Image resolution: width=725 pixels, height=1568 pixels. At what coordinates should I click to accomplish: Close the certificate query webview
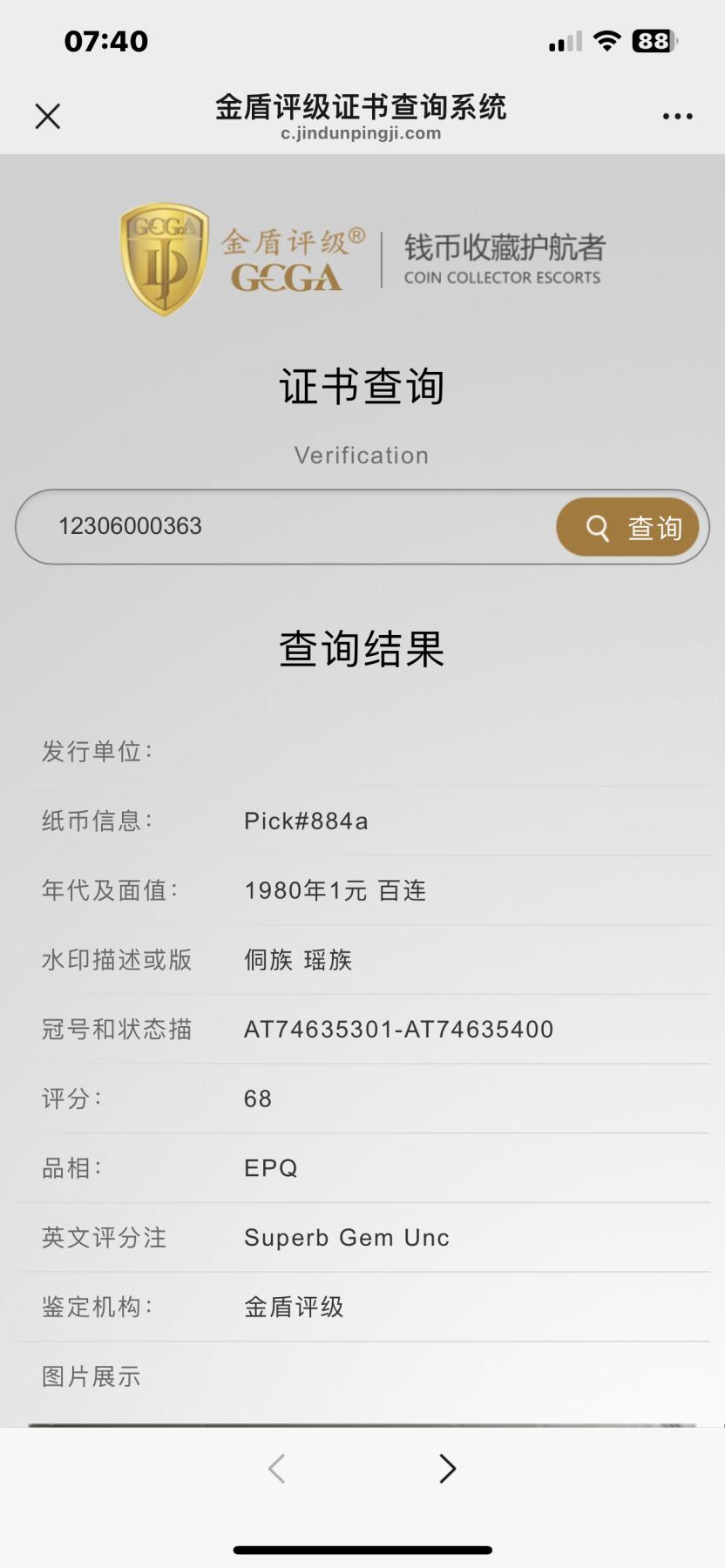pyautogui.click(x=48, y=116)
